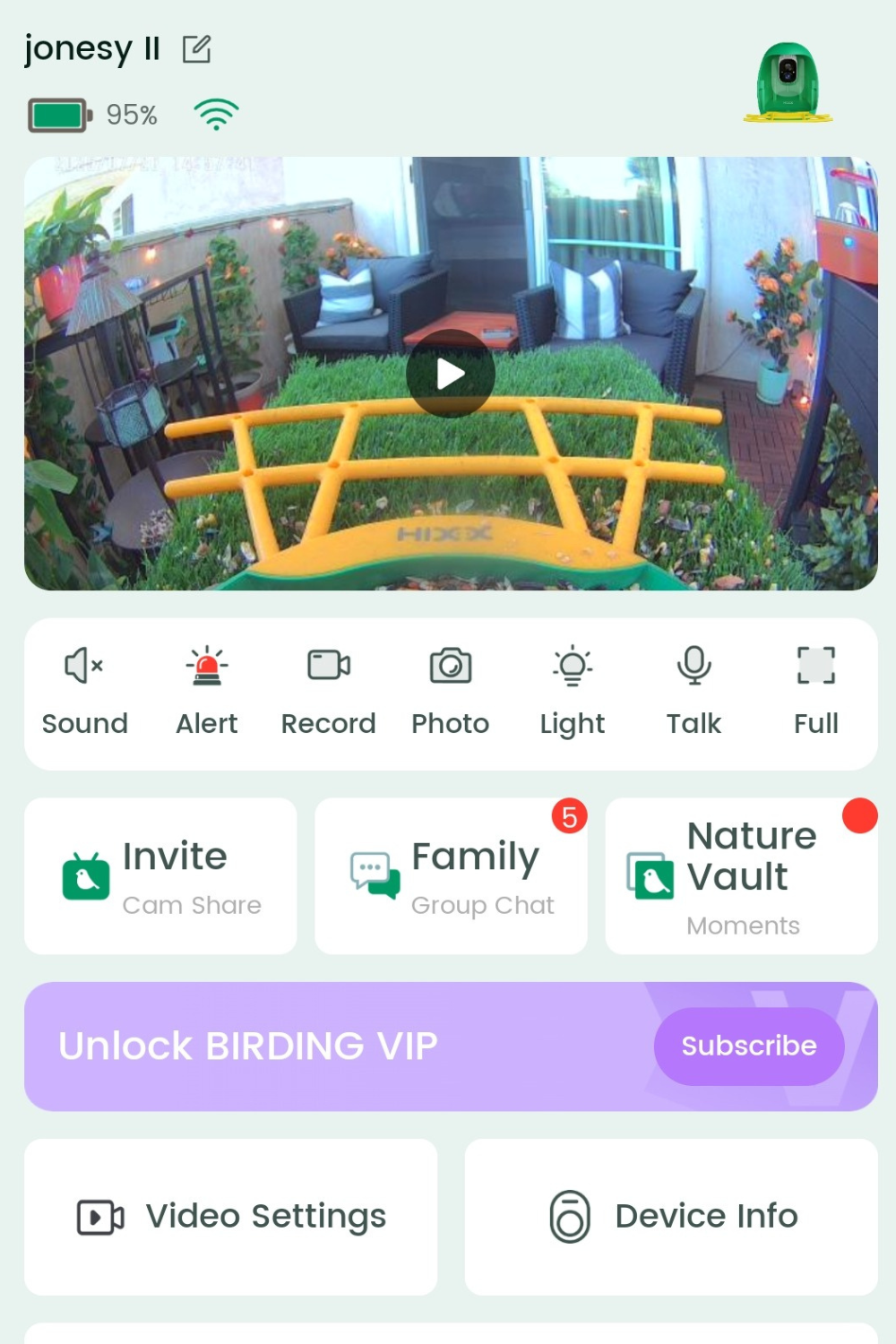Trigger the Alert siren

(x=207, y=691)
